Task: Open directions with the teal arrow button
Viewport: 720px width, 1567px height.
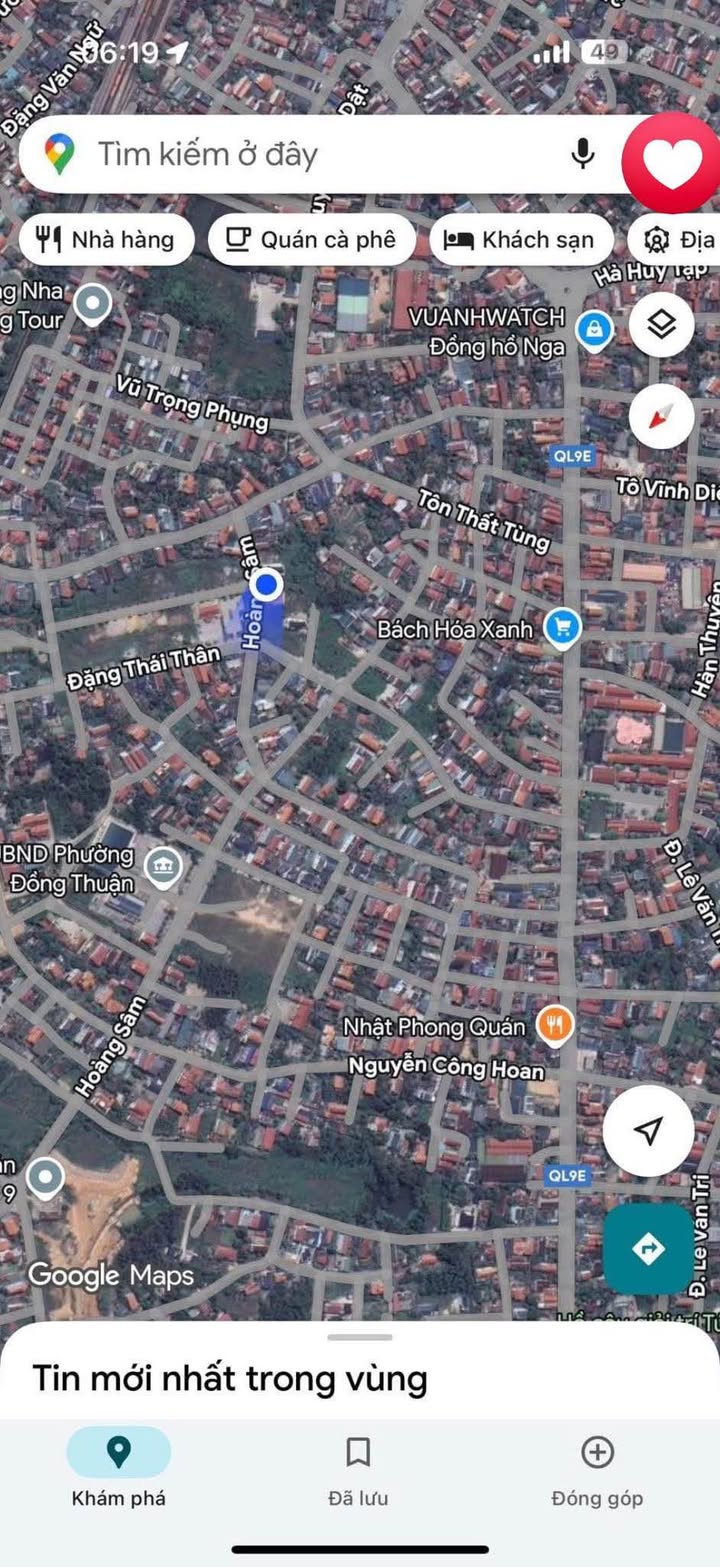Action: [x=648, y=1248]
